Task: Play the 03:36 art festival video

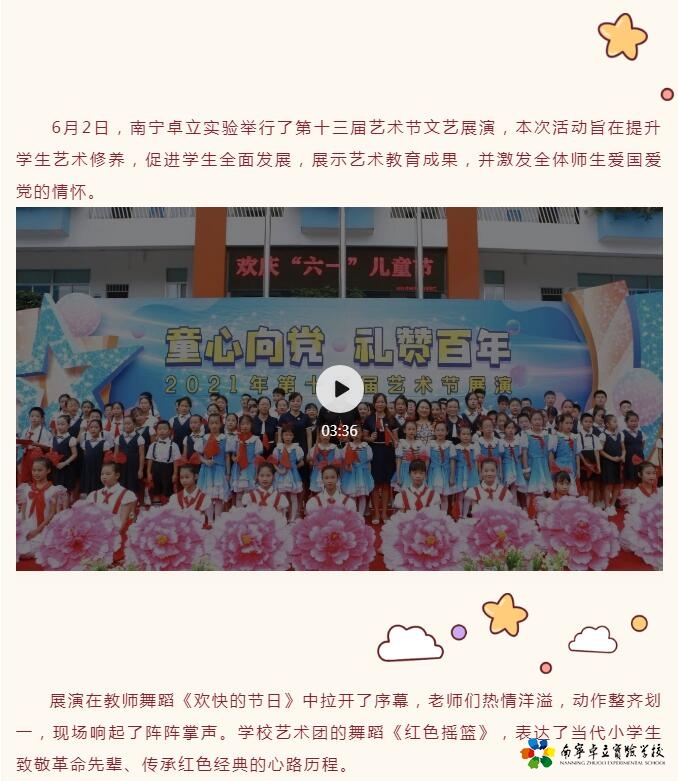Action: (x=340, y=389)
